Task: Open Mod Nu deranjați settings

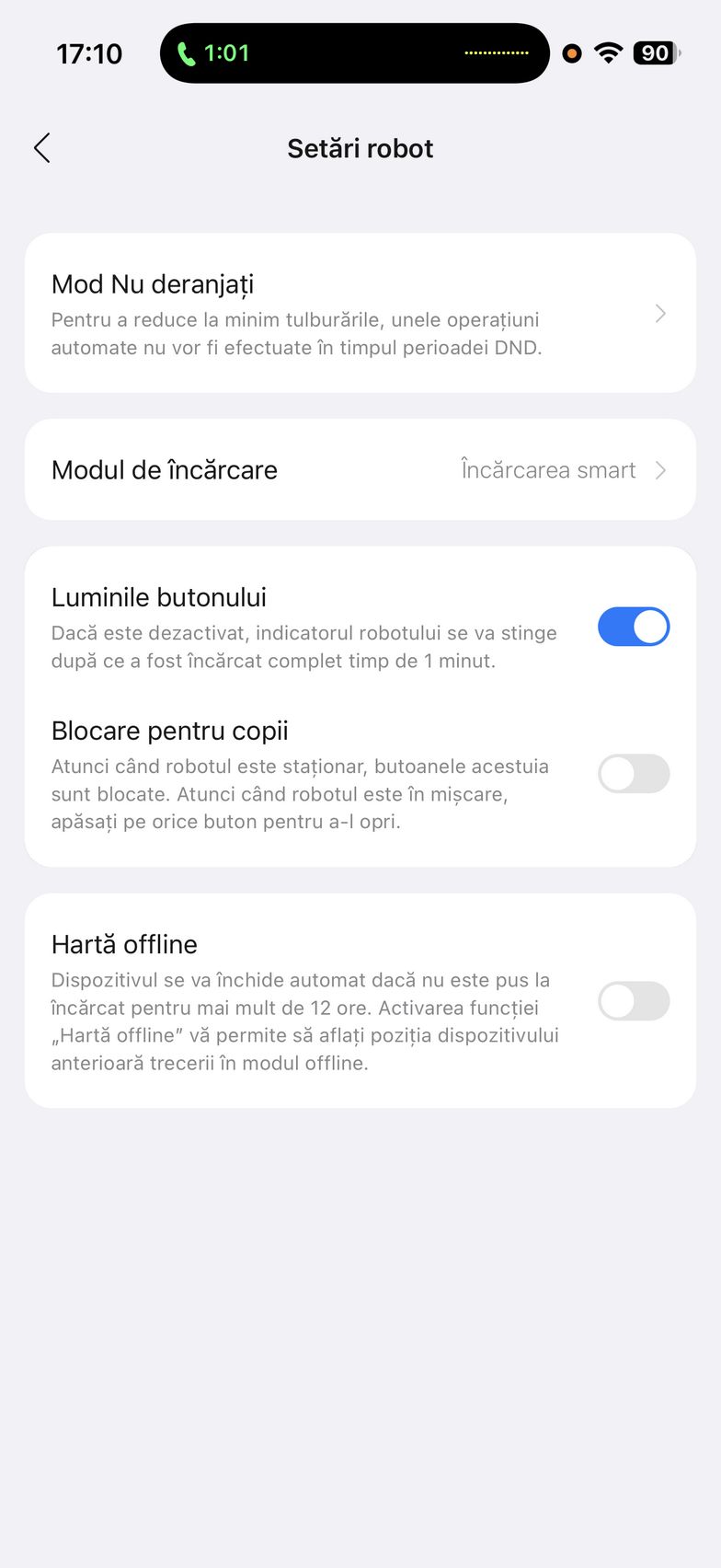Action: click(360, 313)
